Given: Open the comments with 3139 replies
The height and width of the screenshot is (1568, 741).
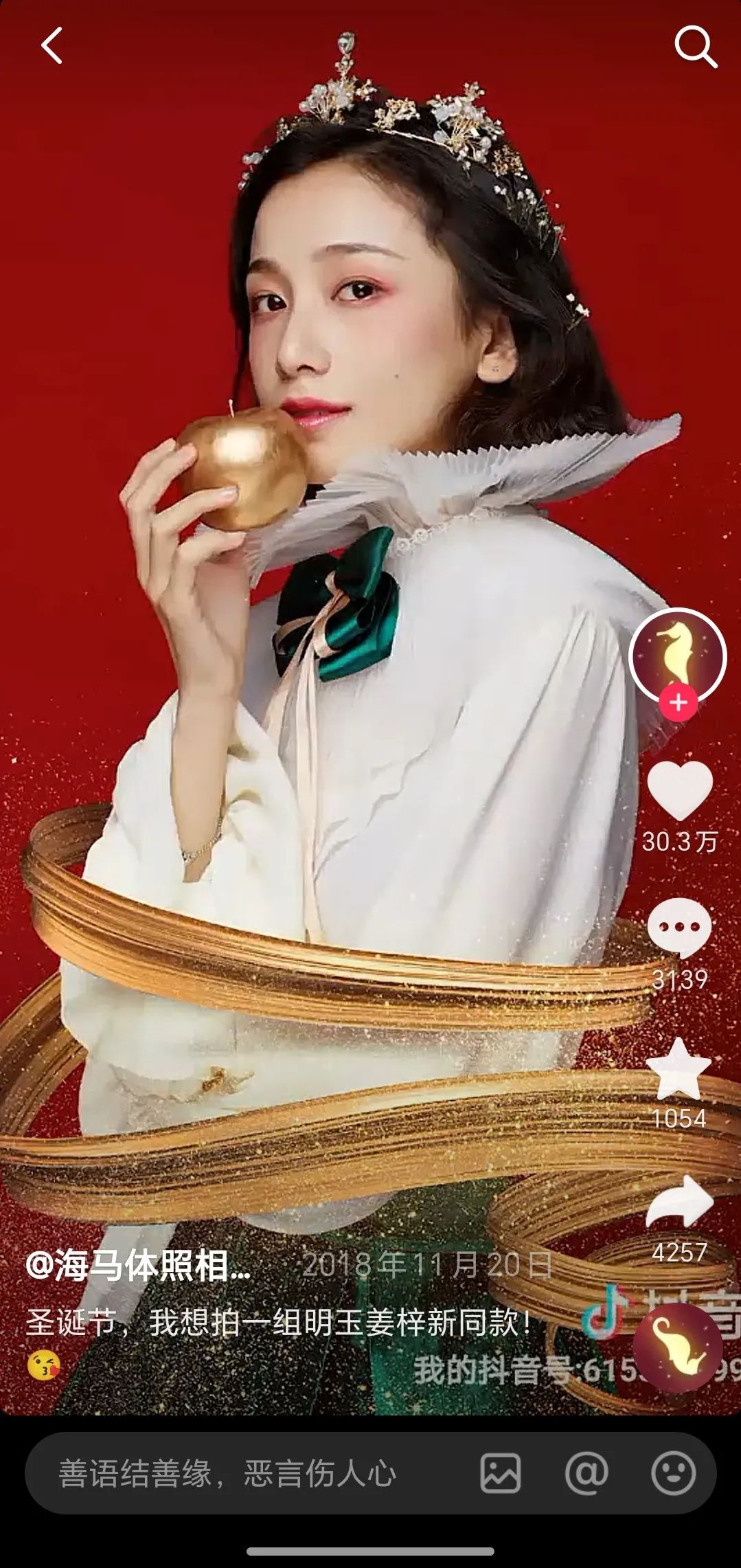Looking at the screenshot, I should (679, 928).
